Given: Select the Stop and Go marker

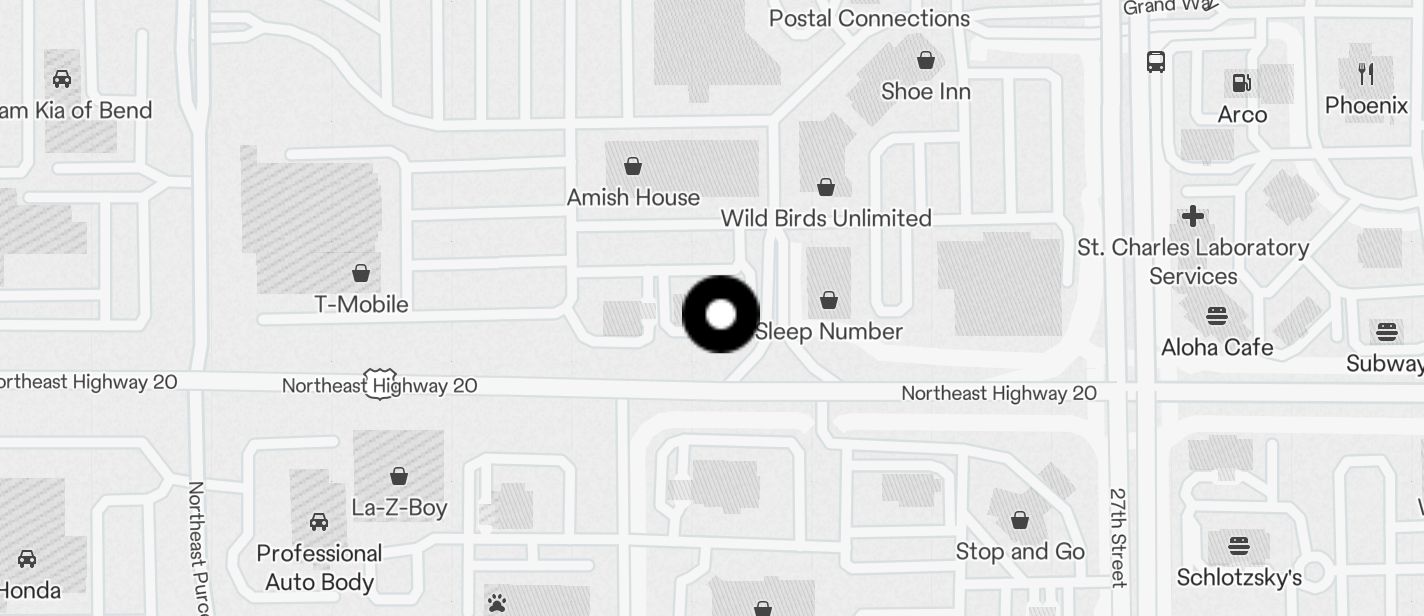Looking at the screenshot, I should click(1020, 521).
